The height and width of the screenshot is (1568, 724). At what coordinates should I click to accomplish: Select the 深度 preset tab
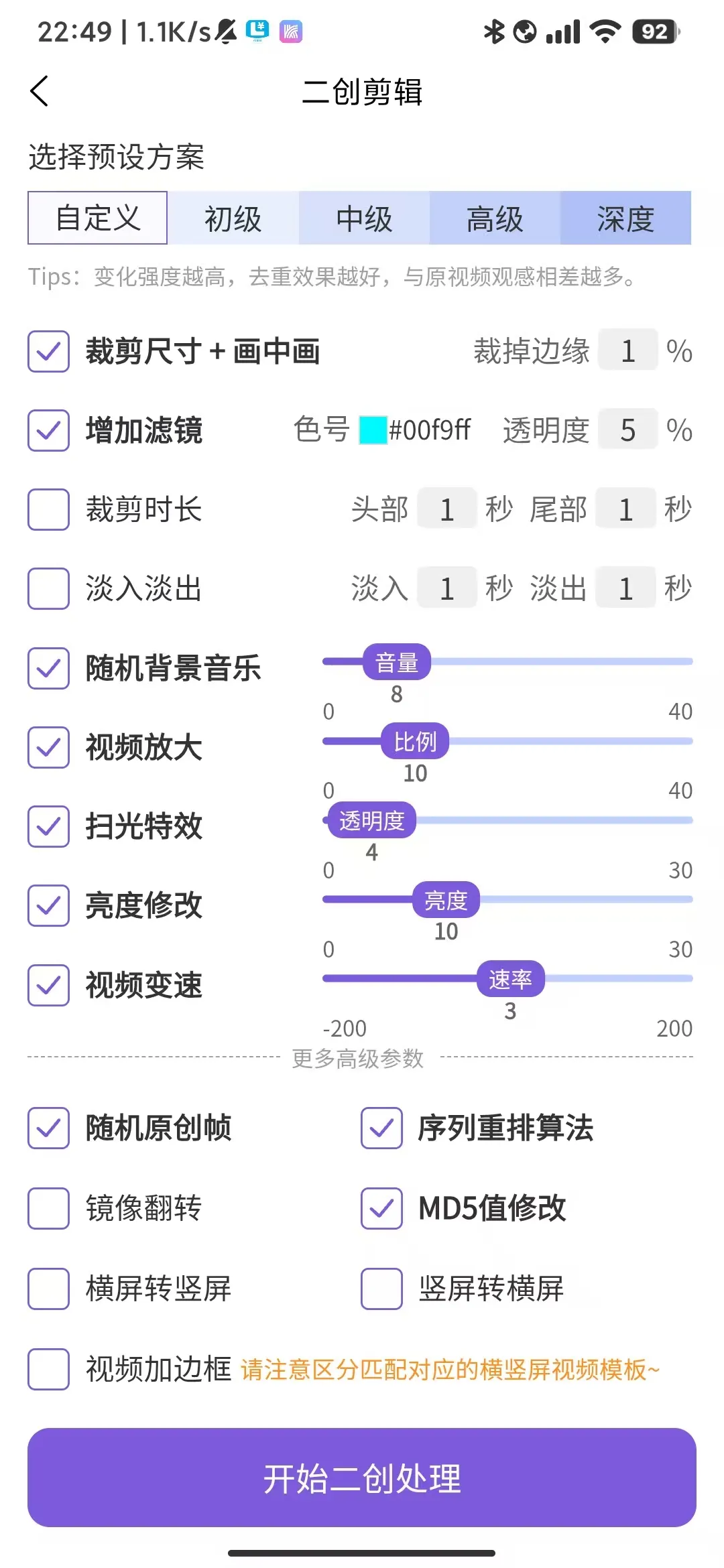click(x=625, y=218)
